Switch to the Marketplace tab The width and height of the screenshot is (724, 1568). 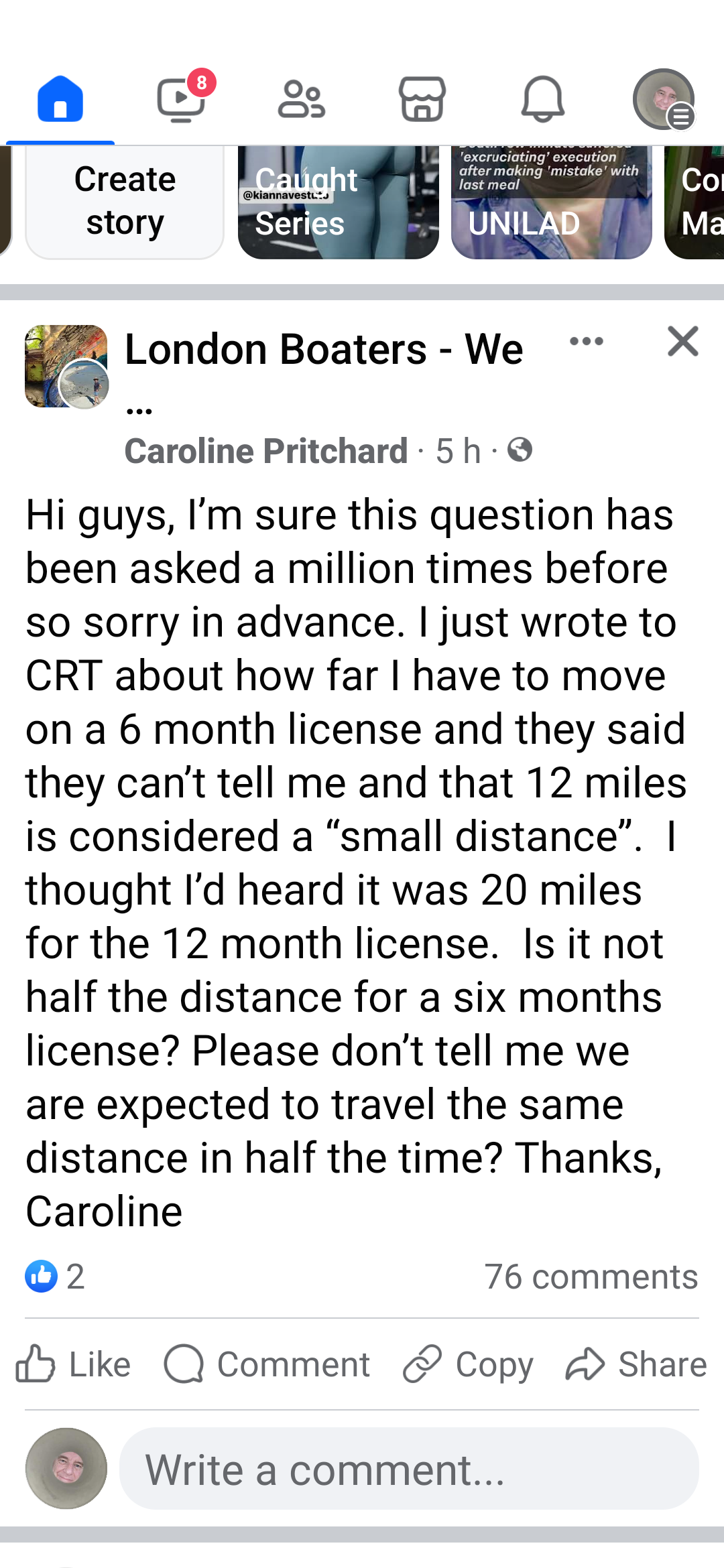[x=422, y=99]
